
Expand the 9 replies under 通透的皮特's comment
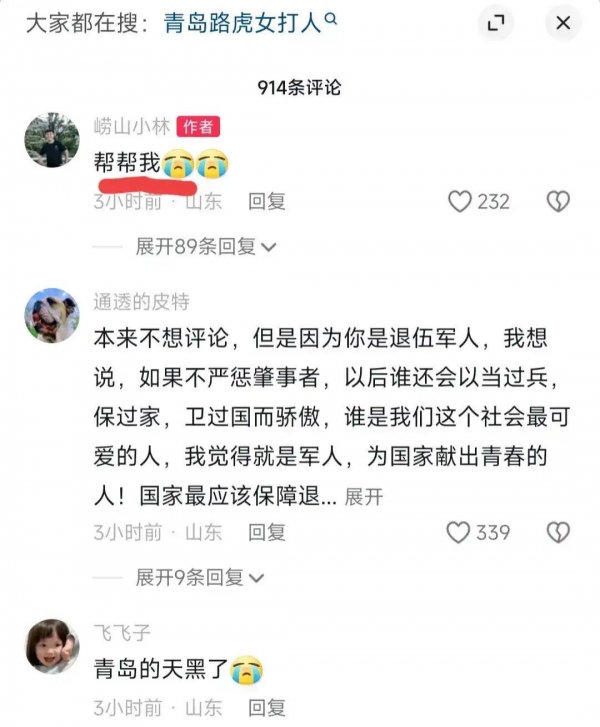click(200, 577)
